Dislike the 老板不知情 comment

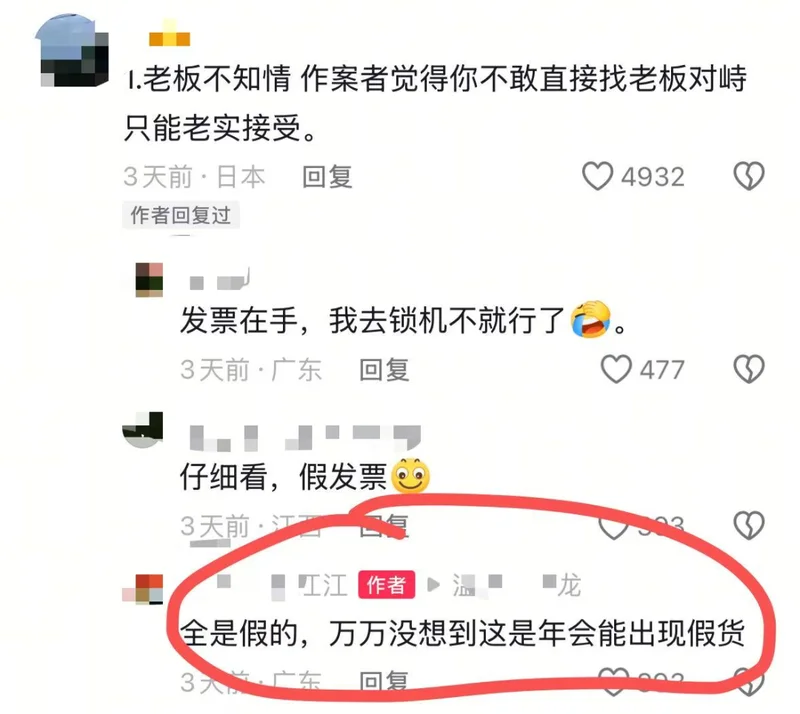pos(749,177)
